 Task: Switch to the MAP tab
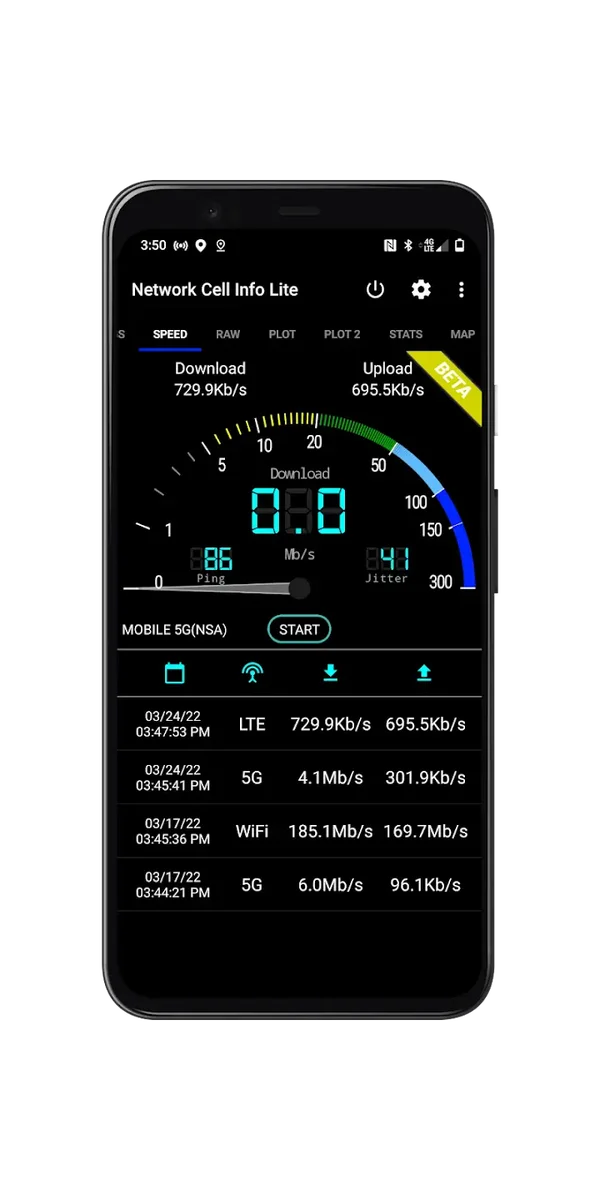point(462,334)
